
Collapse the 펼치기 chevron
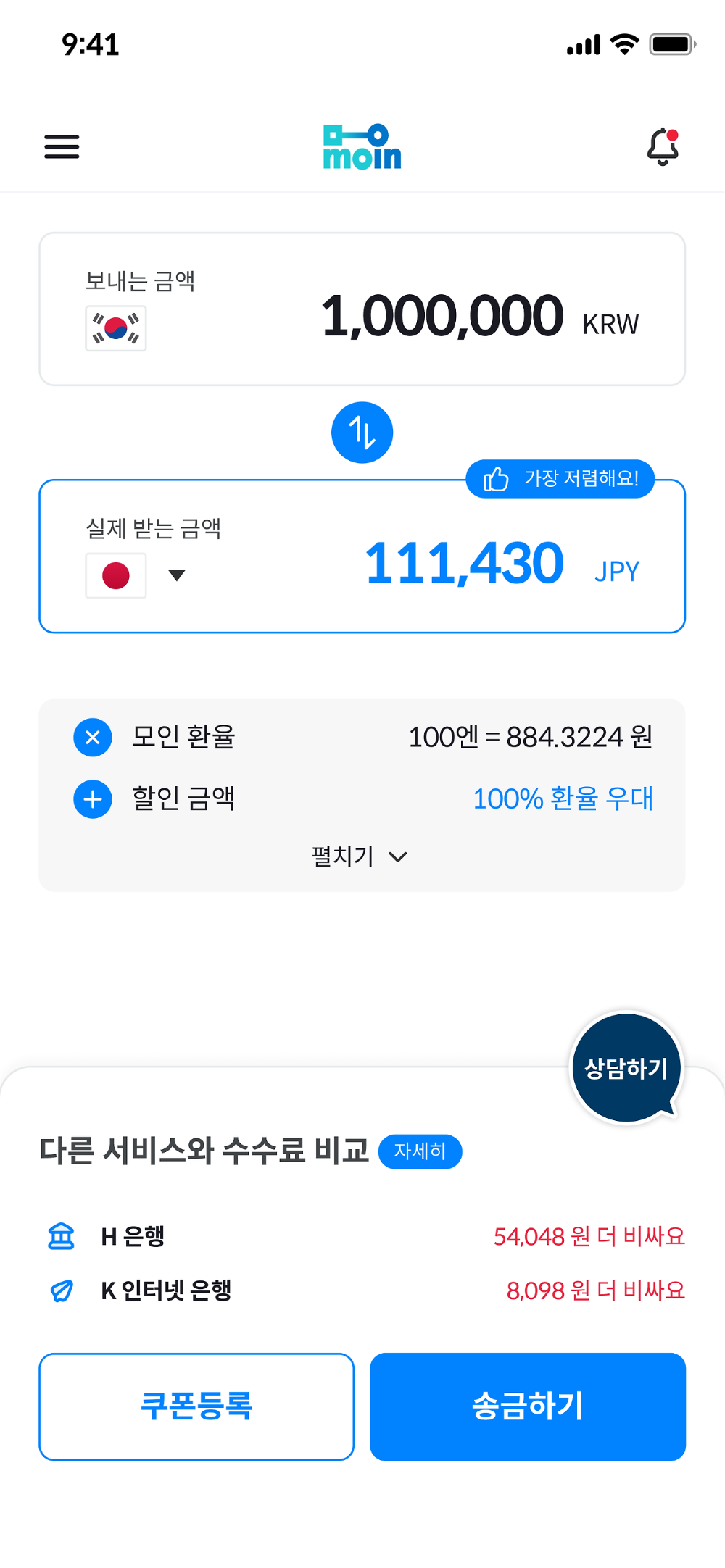pyautogui.click(x=397, y=856)
